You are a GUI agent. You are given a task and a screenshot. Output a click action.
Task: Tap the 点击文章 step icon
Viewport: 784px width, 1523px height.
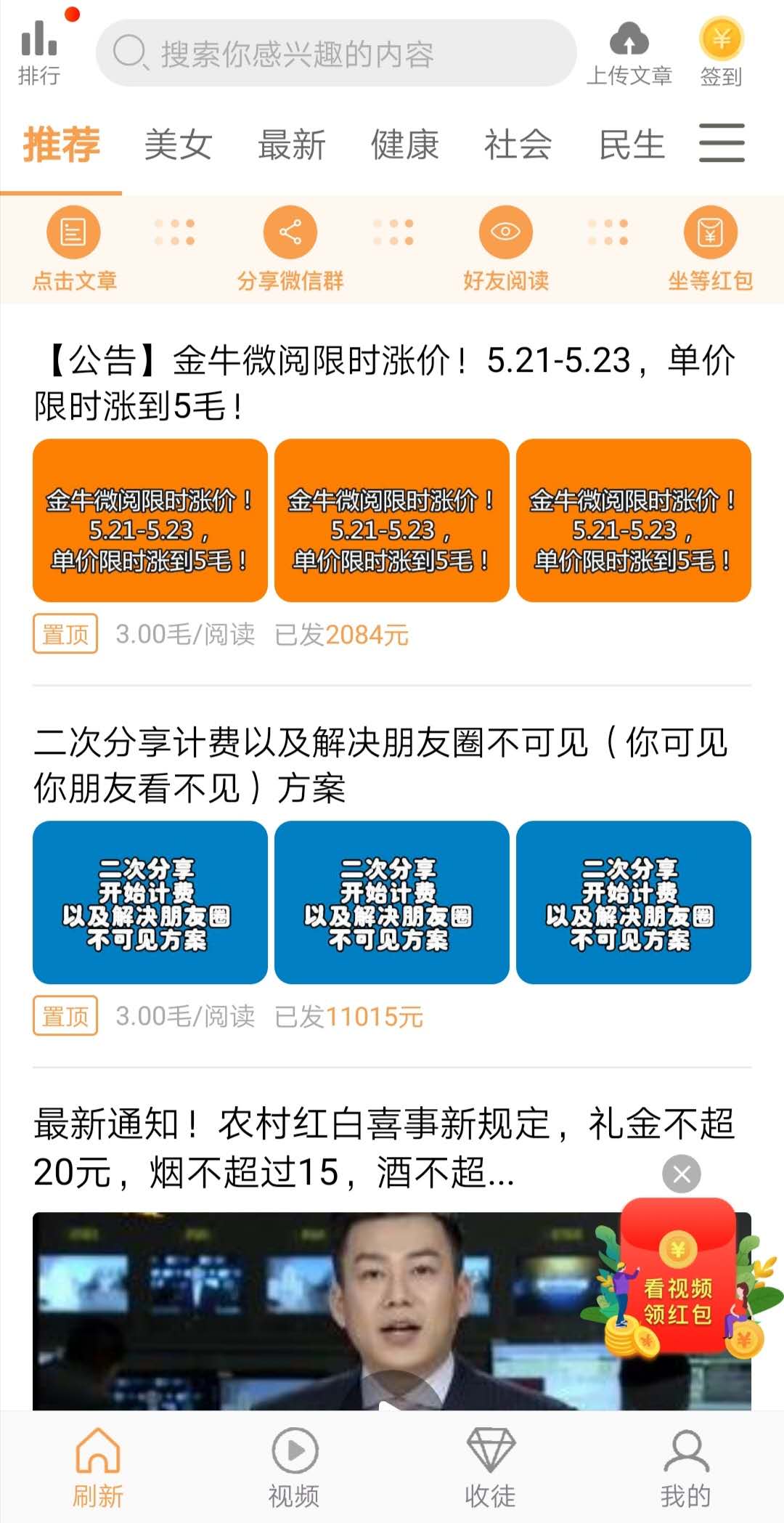[73, 233]
